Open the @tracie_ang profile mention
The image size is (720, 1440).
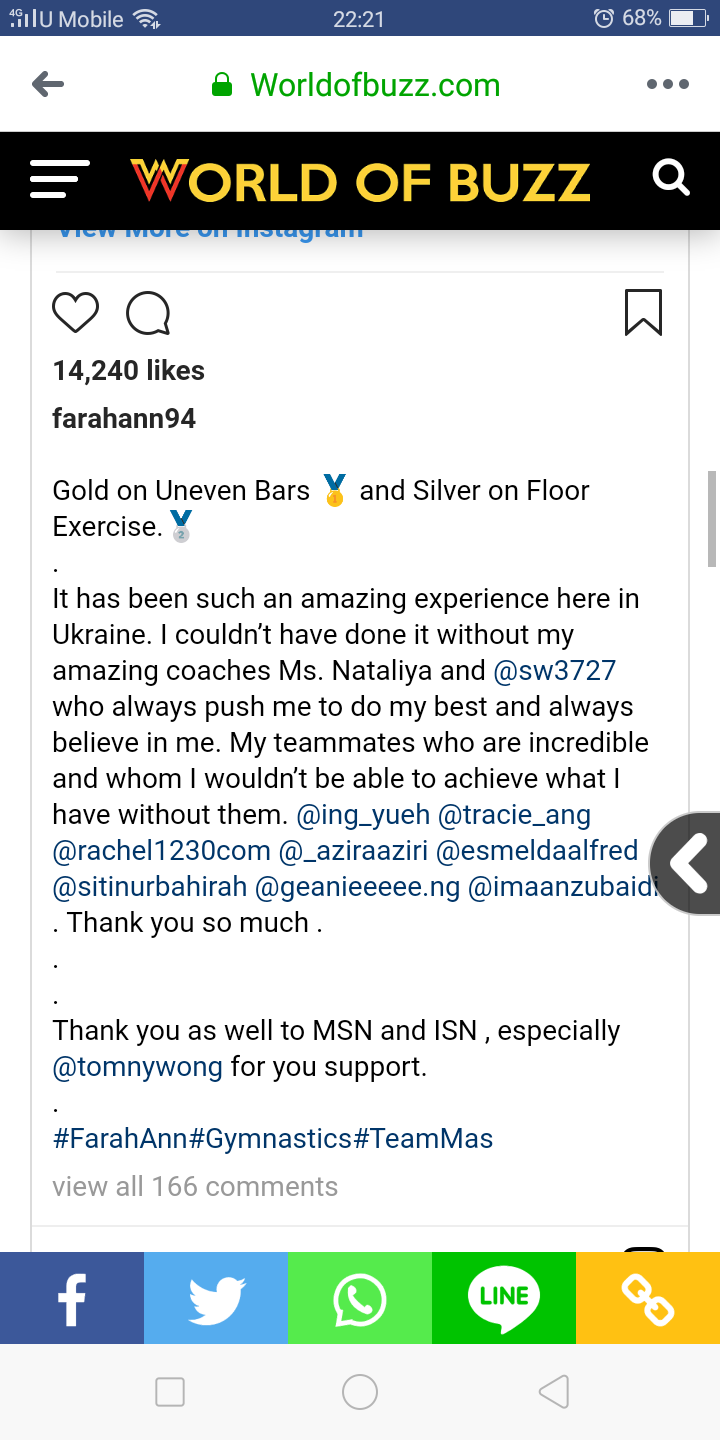tap(515, 815)
